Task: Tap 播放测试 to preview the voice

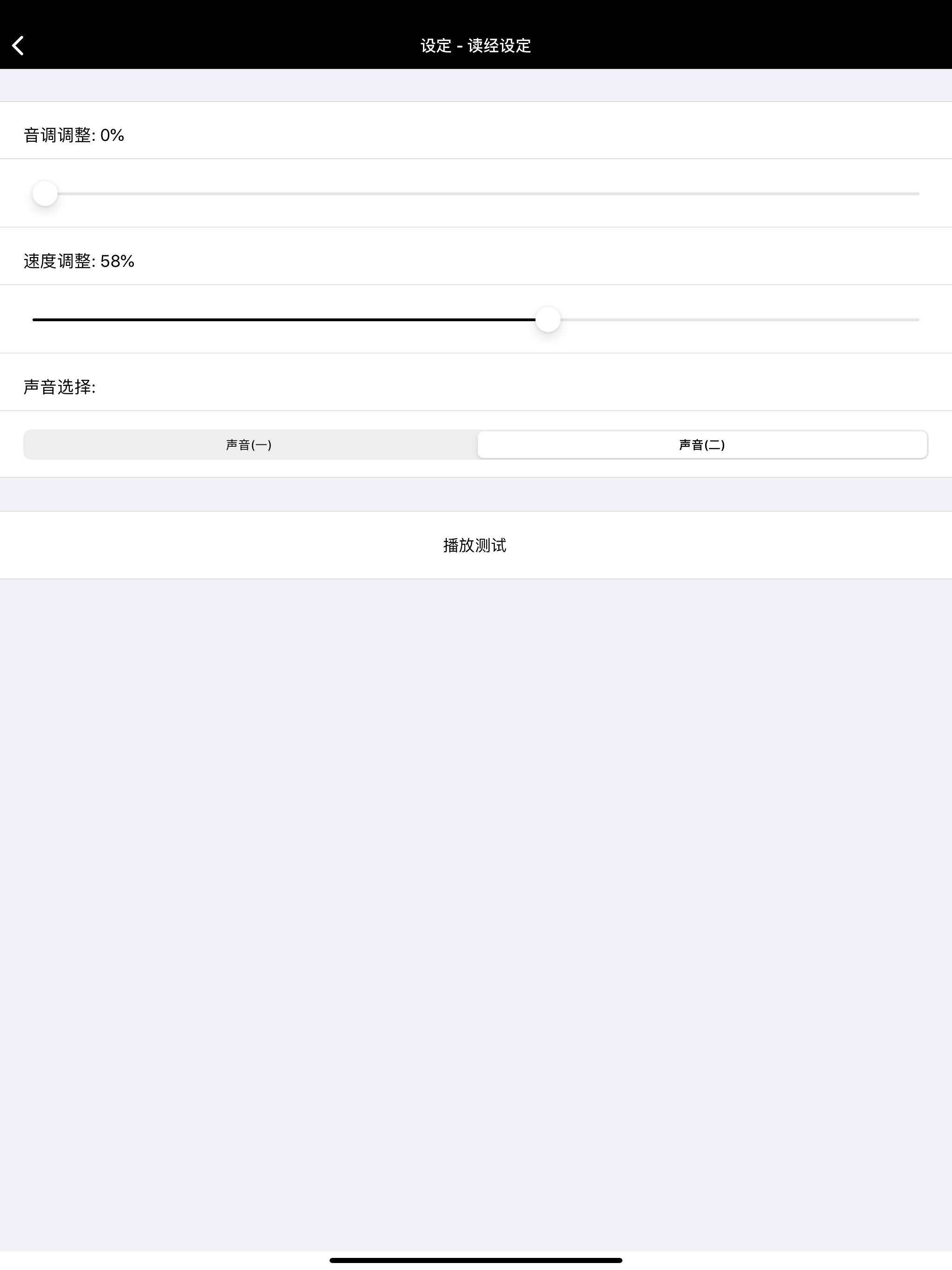Action: pyautogui.click(x=476, y=545)
